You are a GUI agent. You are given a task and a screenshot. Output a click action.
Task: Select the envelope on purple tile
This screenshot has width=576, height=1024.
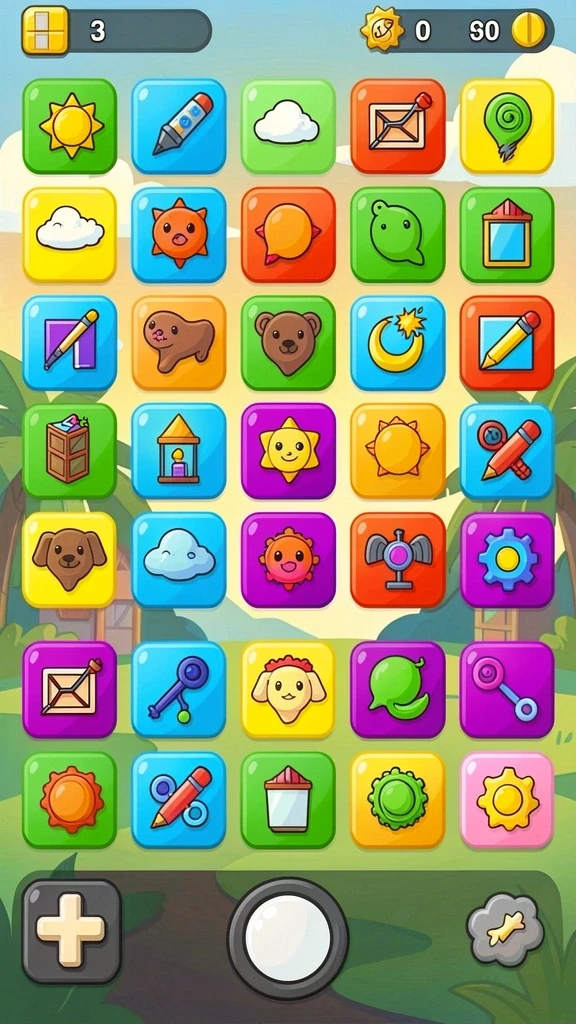tap(69, 690)
